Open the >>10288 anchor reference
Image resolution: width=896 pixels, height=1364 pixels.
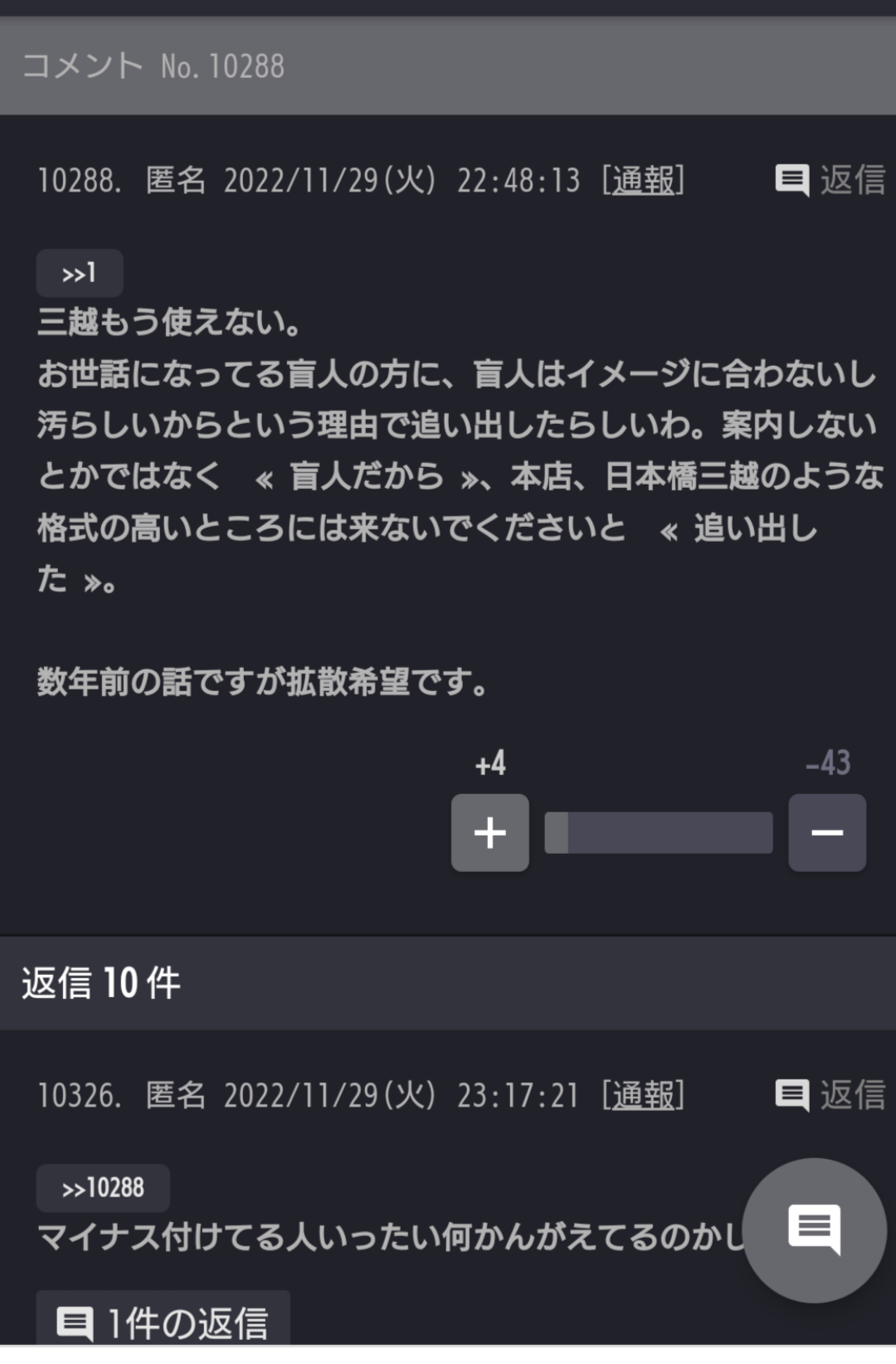[x=103, y=1188]
